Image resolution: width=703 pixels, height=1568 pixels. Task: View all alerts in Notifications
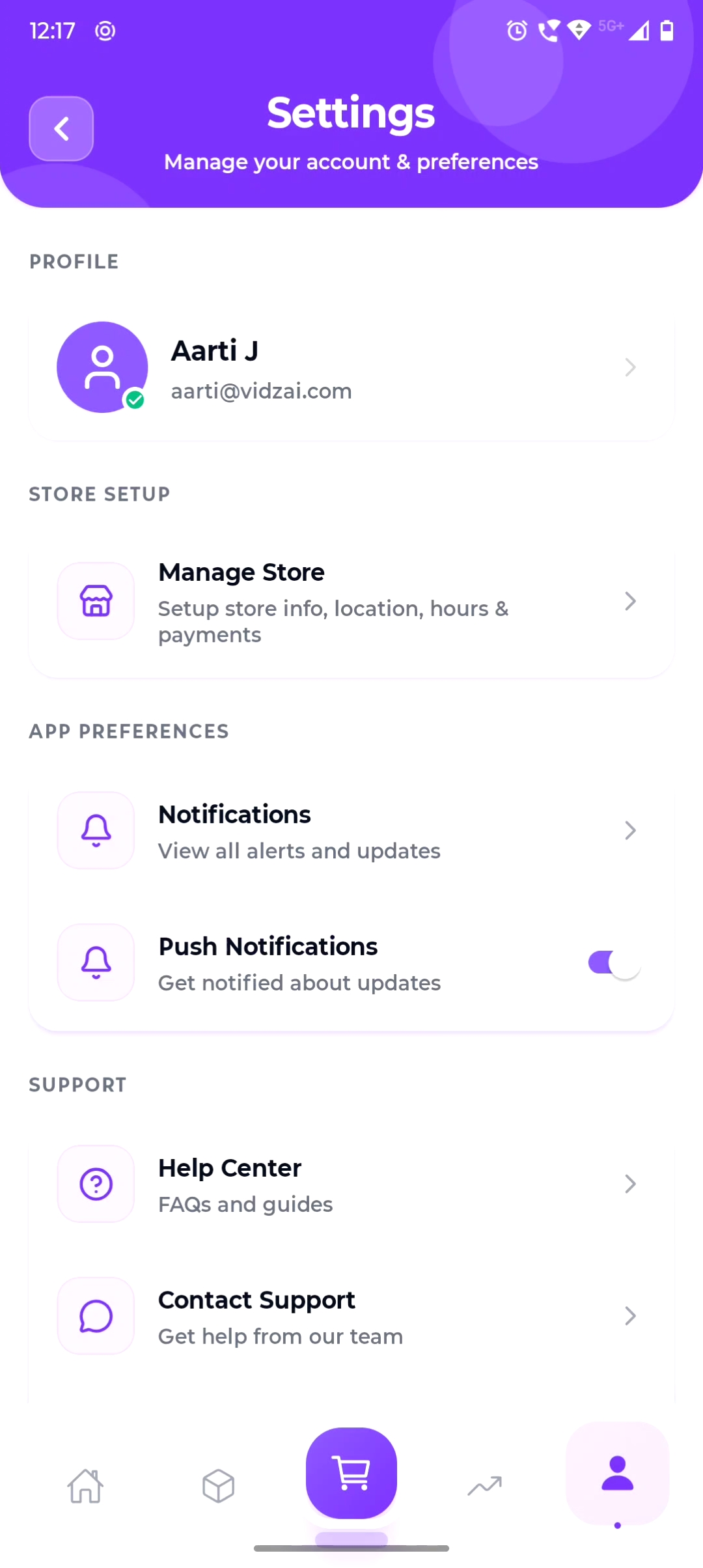point(351,831)
